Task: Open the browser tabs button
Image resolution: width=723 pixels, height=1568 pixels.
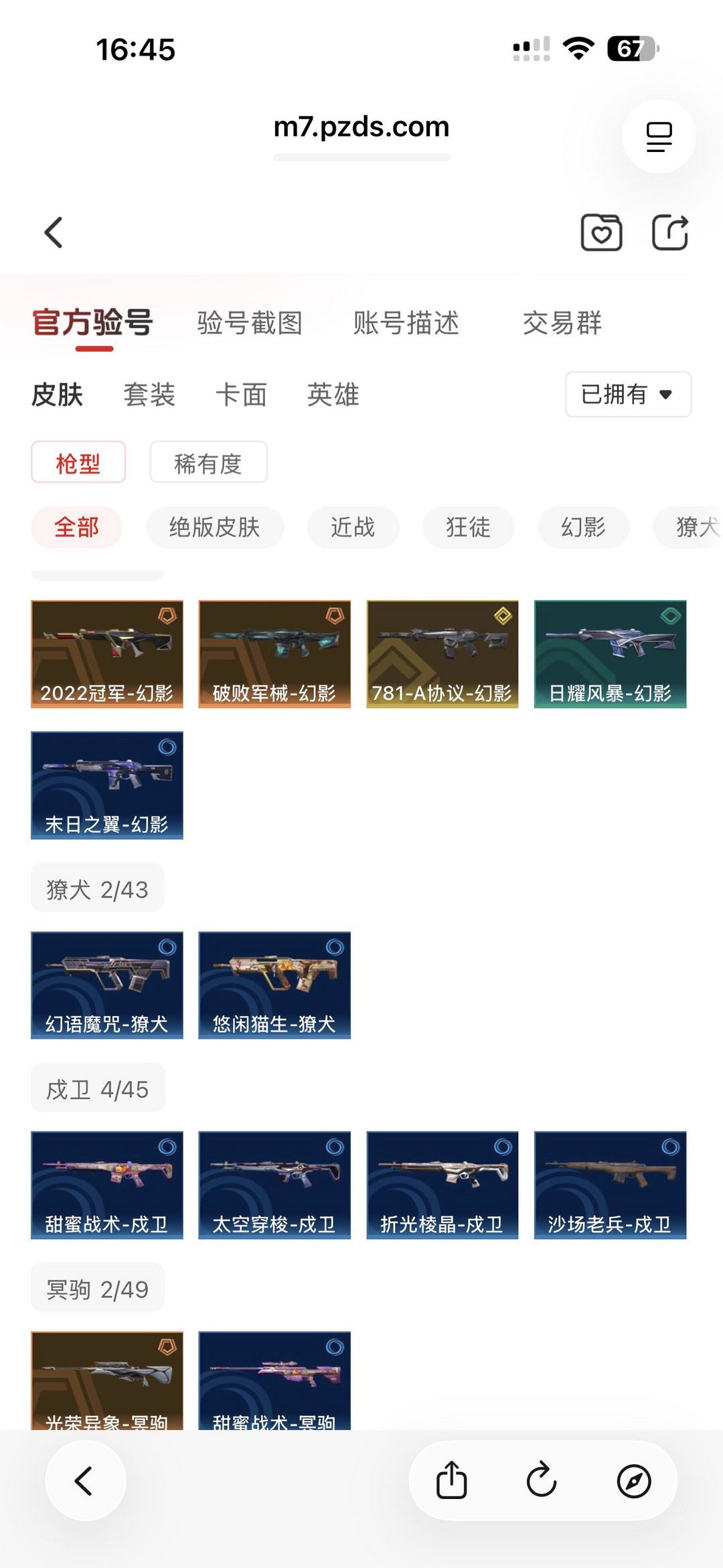Action: click(x=659, y=137)
